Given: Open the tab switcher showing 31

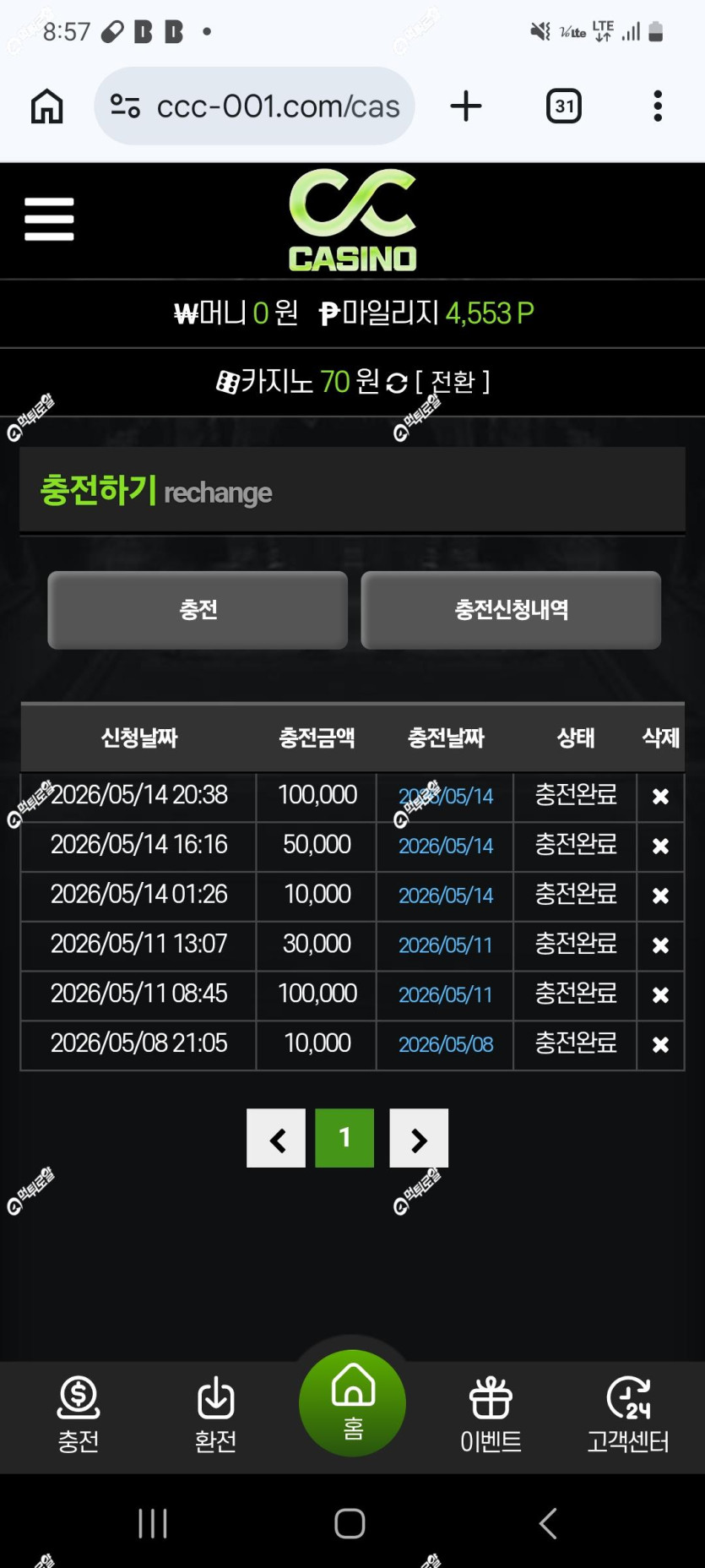Looking at the screenshot, I should [564, 106].
